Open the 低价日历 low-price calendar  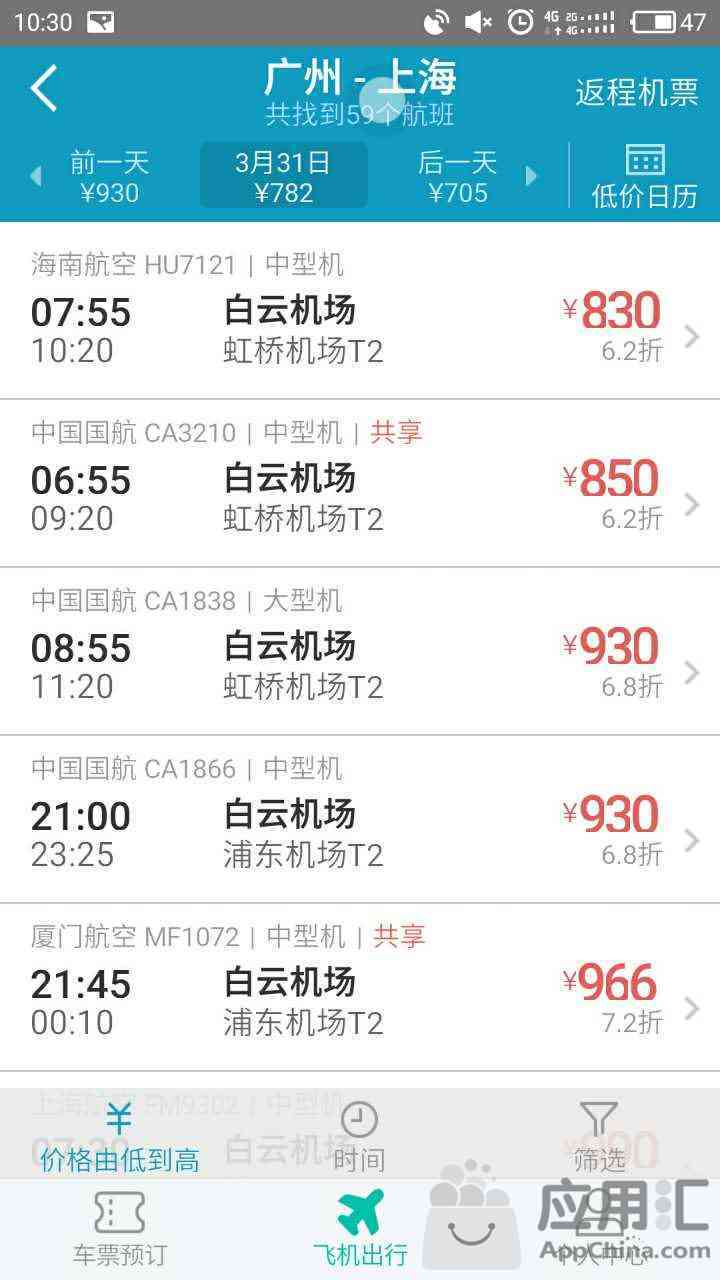pos(644,176)
